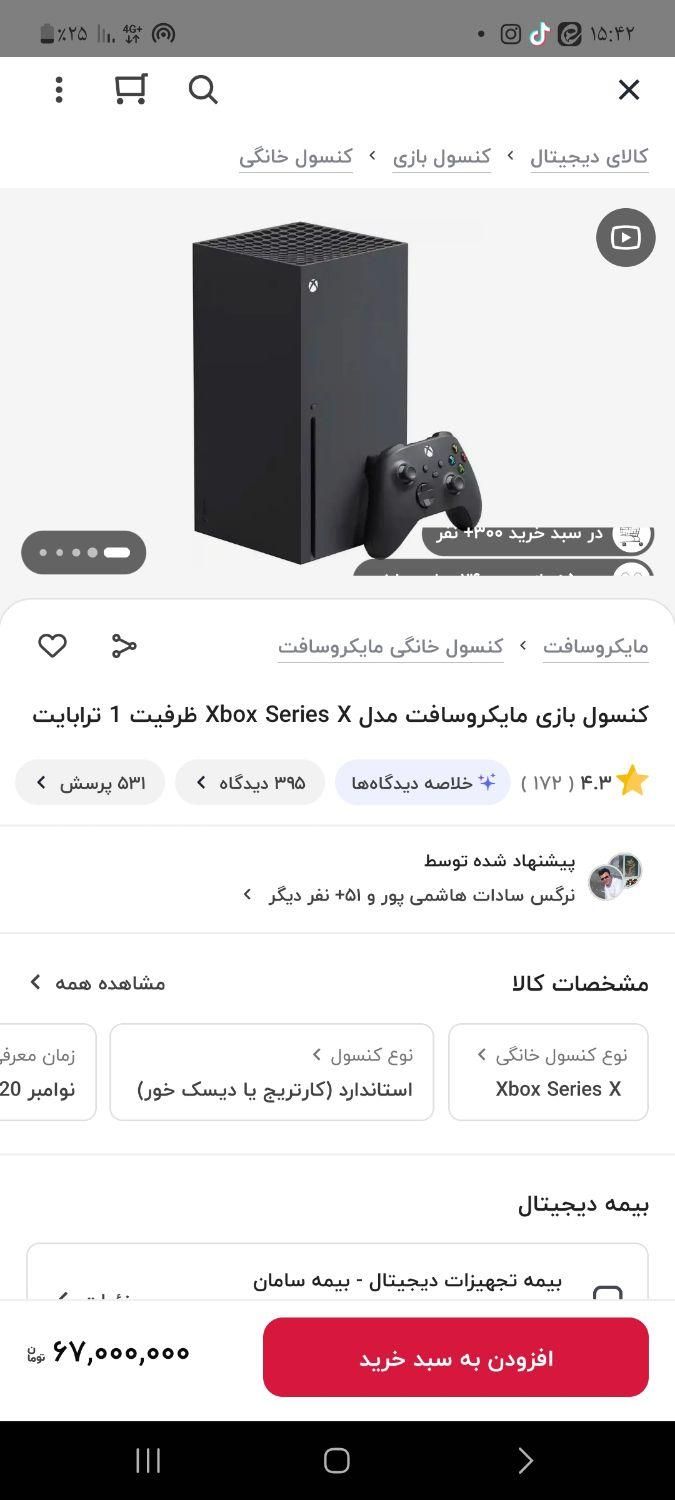View the ۵۳۱ پرسش questions
Screen dimensions: 675x1500
tap(90, 783)
